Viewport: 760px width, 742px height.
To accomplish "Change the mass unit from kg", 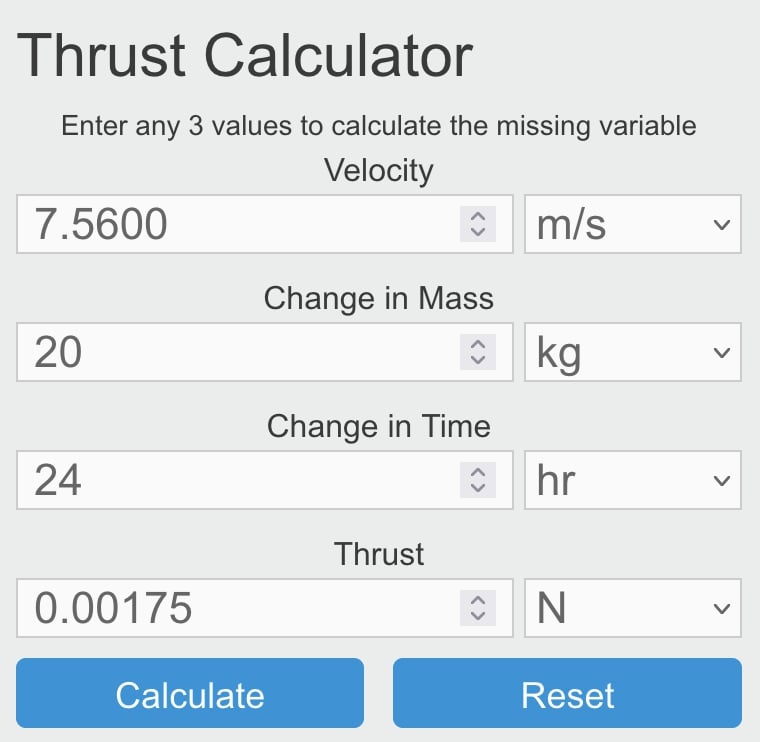I will tap(632, 352).
